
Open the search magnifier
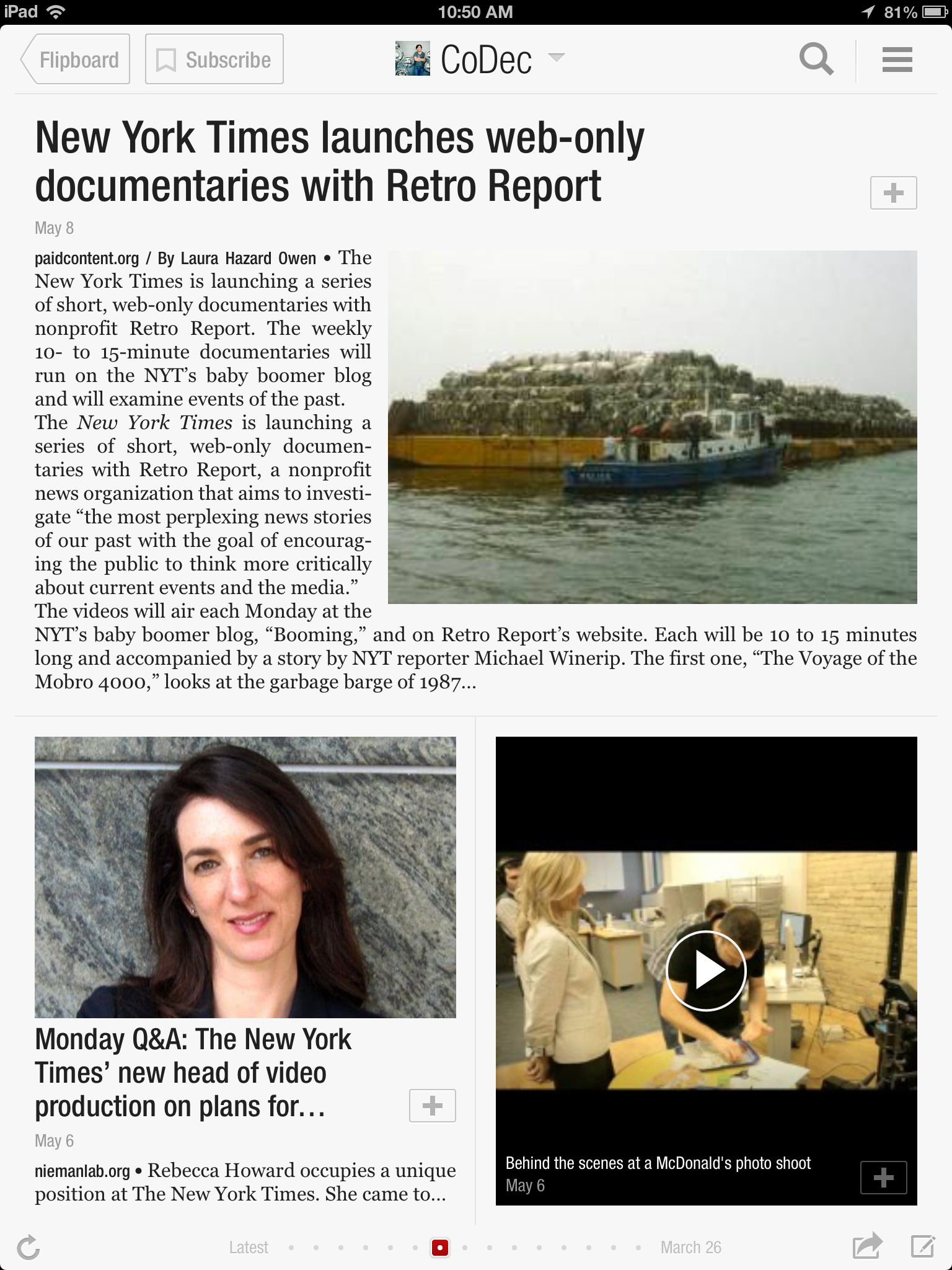pos(816,60)
